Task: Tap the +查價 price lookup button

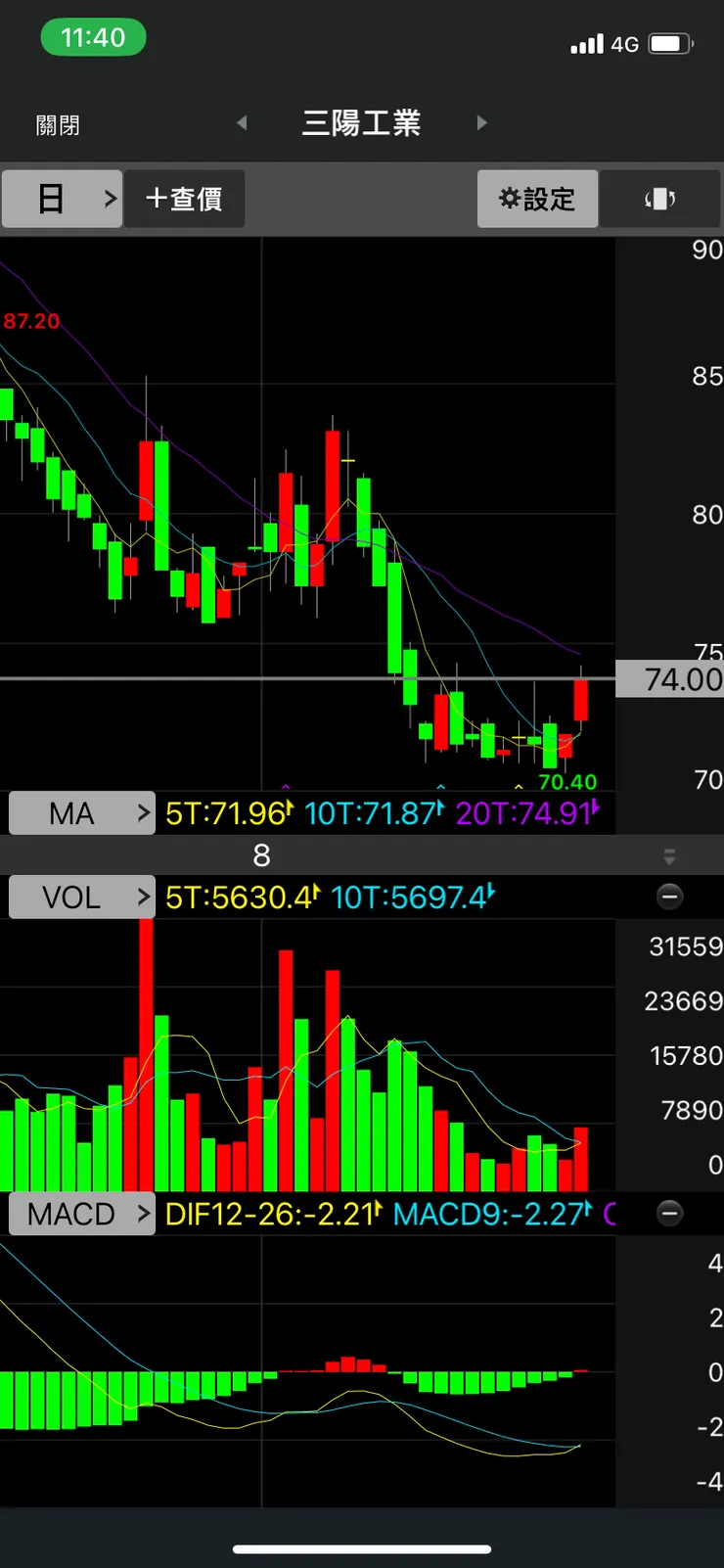Action: click(x=184, y=199)
